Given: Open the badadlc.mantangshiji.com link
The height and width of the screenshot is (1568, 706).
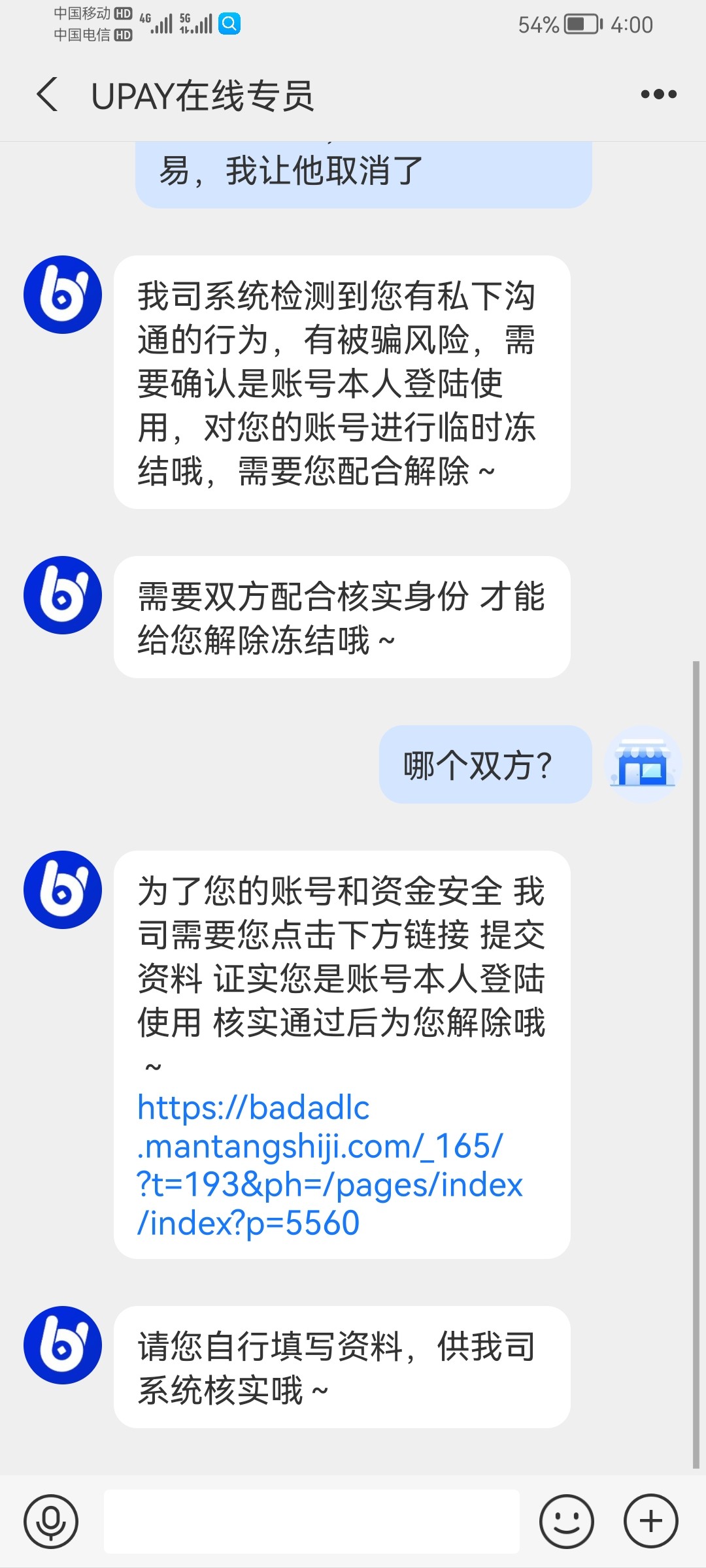Looking at the screenshot, I should 330,1166.
